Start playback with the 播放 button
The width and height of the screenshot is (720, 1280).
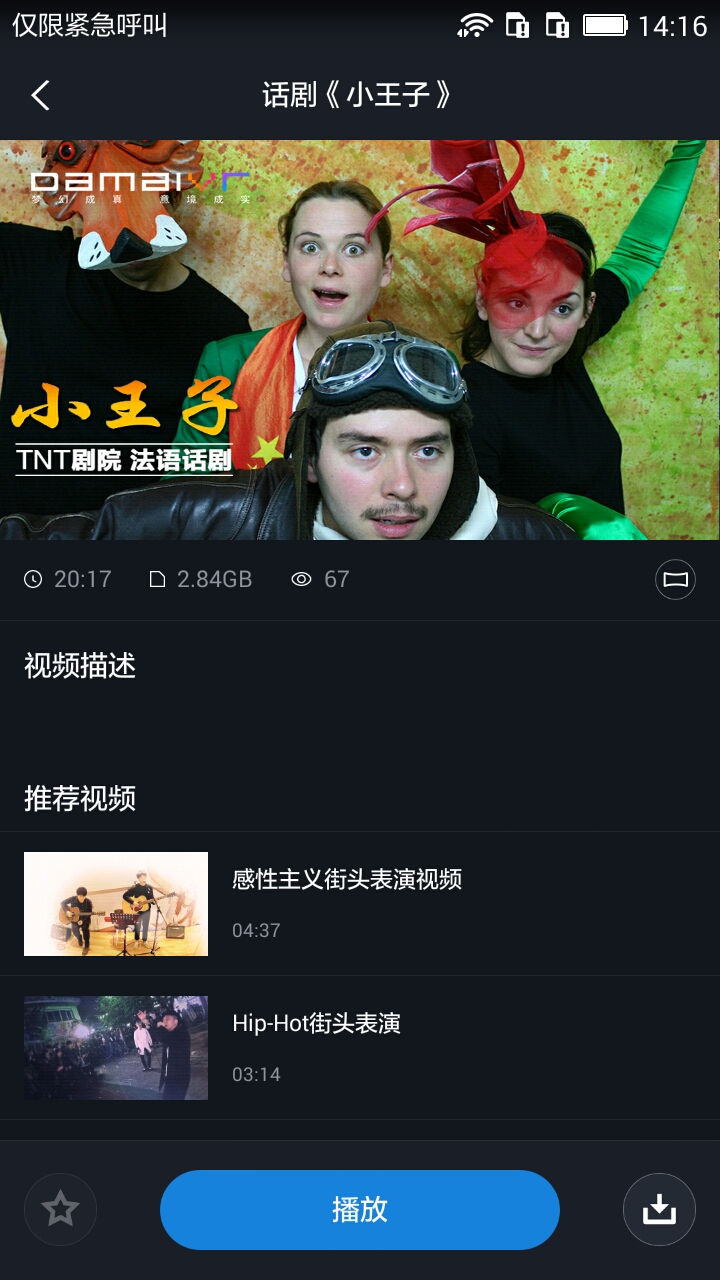360,1210
